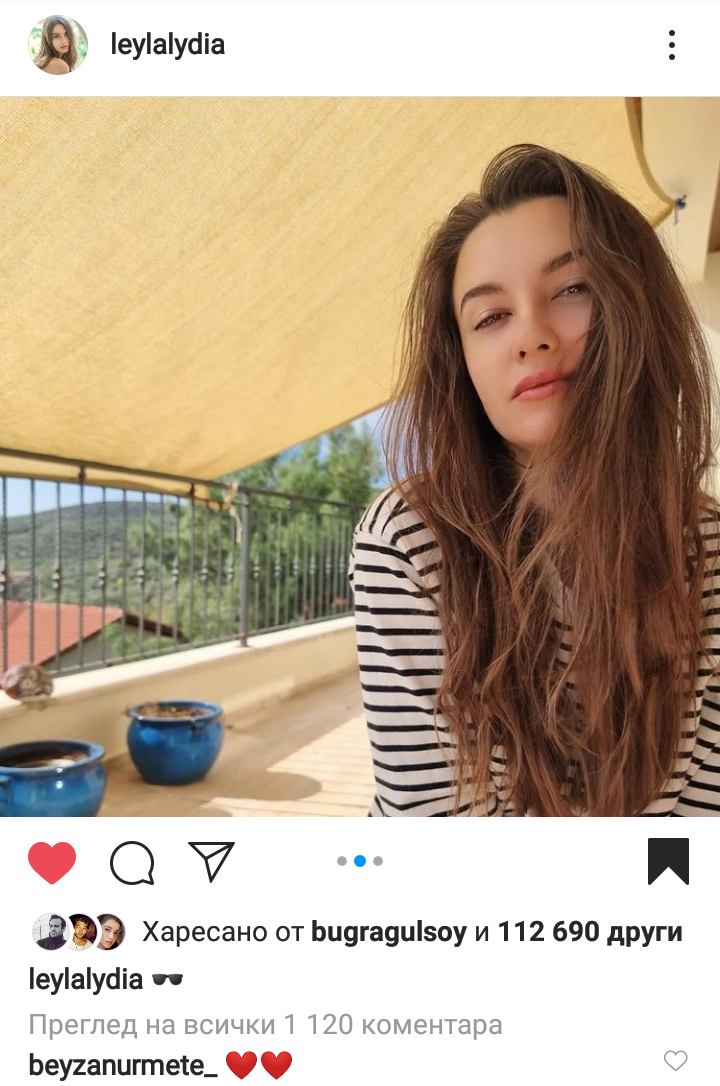Open comments via the speech bubble icon

point(132,862)
